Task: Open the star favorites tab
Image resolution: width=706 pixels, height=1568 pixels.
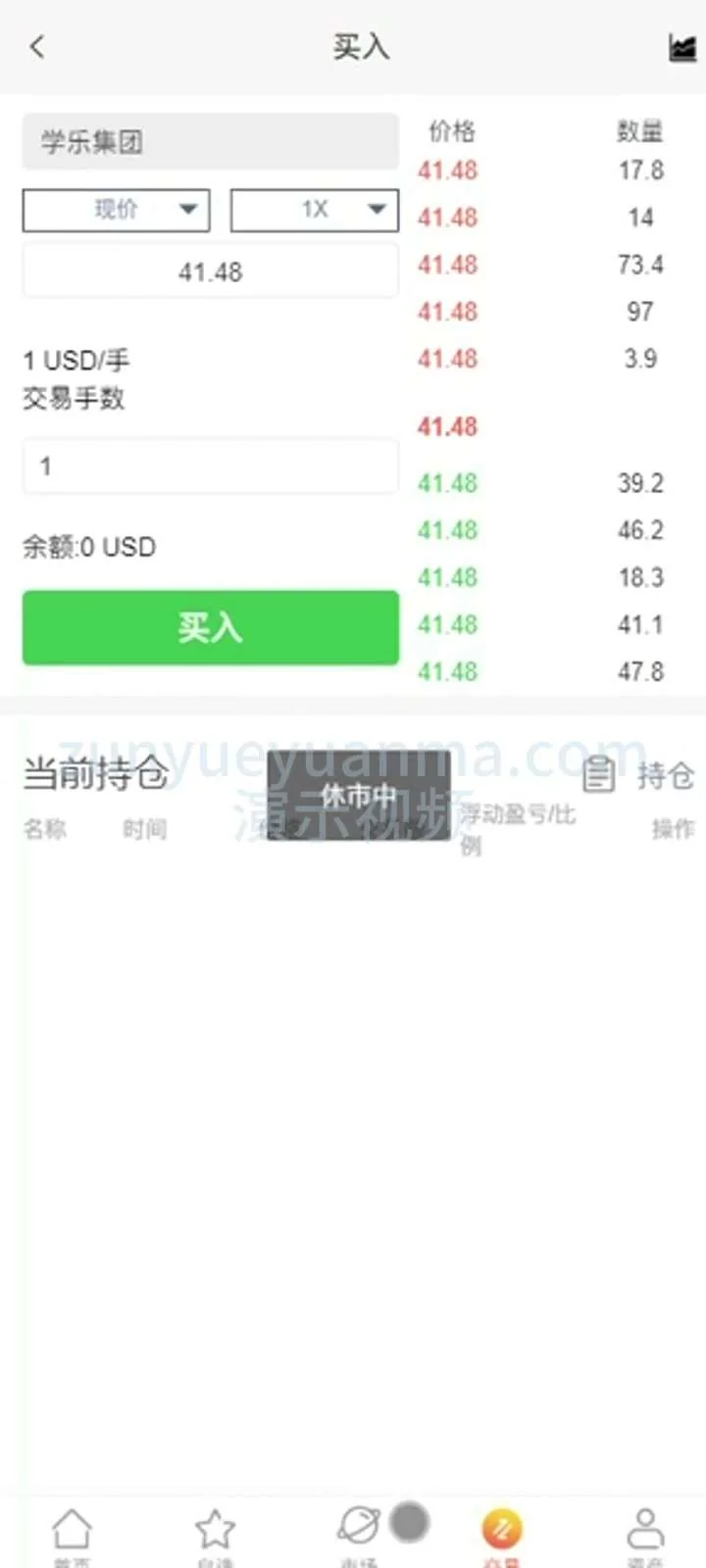Action: click(x=215, y=1533)
